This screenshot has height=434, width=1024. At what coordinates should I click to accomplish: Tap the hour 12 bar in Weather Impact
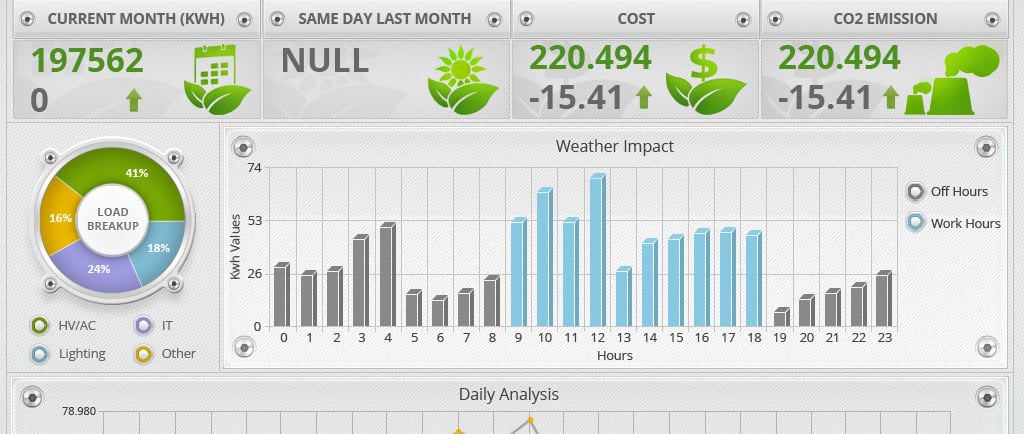point(597,250)
